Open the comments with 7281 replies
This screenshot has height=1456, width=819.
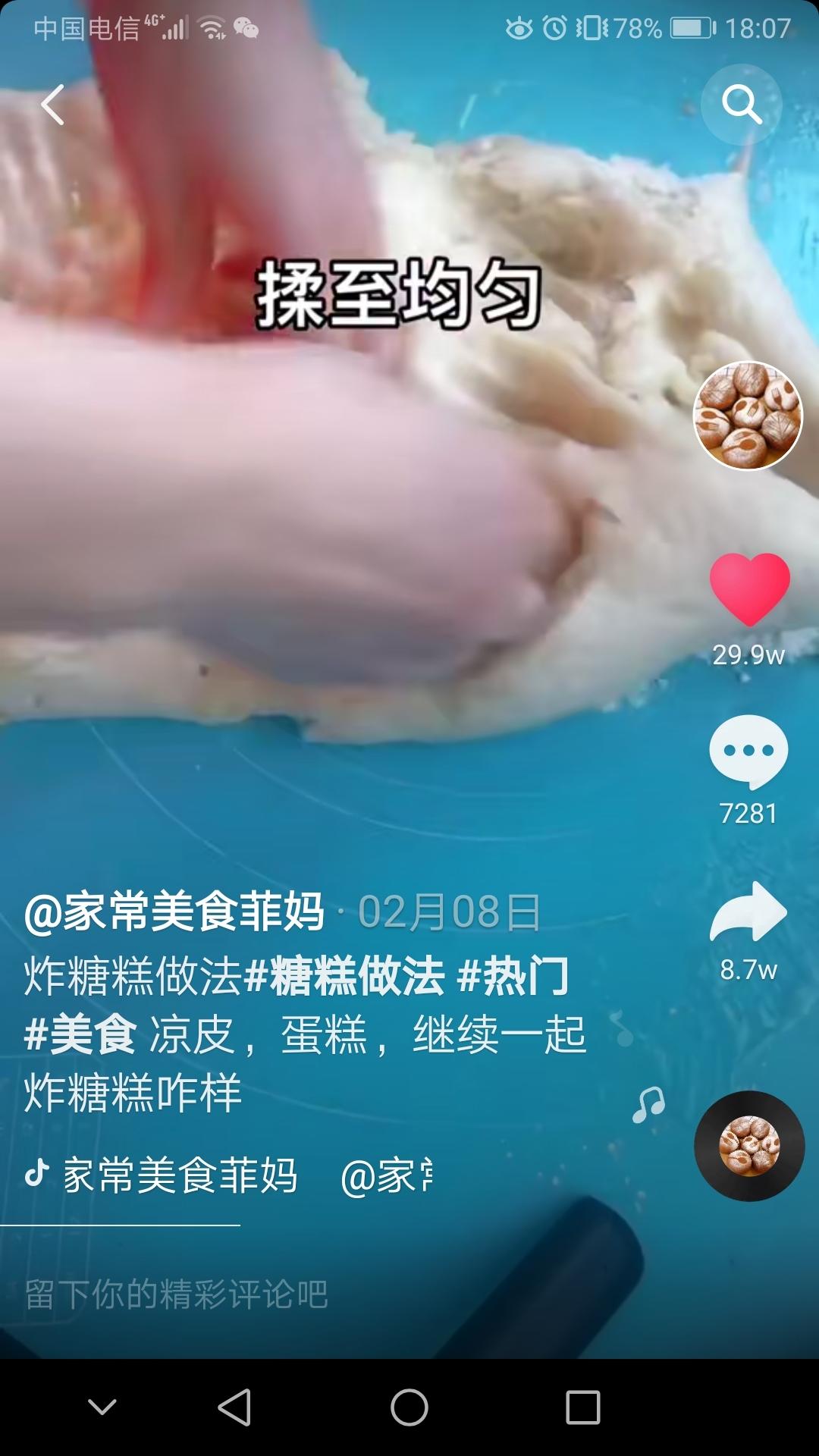[x=748, y=752]
